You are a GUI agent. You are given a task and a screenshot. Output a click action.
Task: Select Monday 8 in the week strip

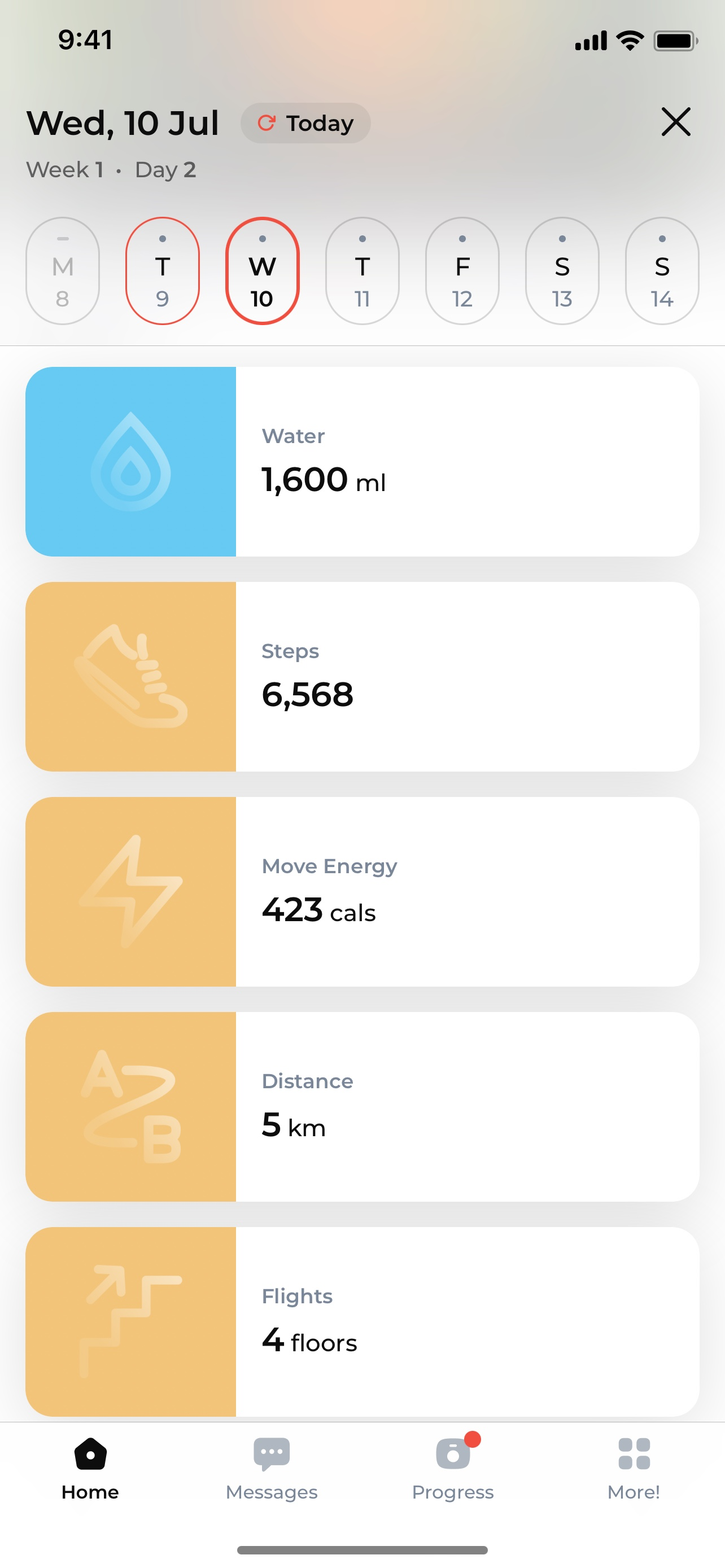[x=63, y=271]
